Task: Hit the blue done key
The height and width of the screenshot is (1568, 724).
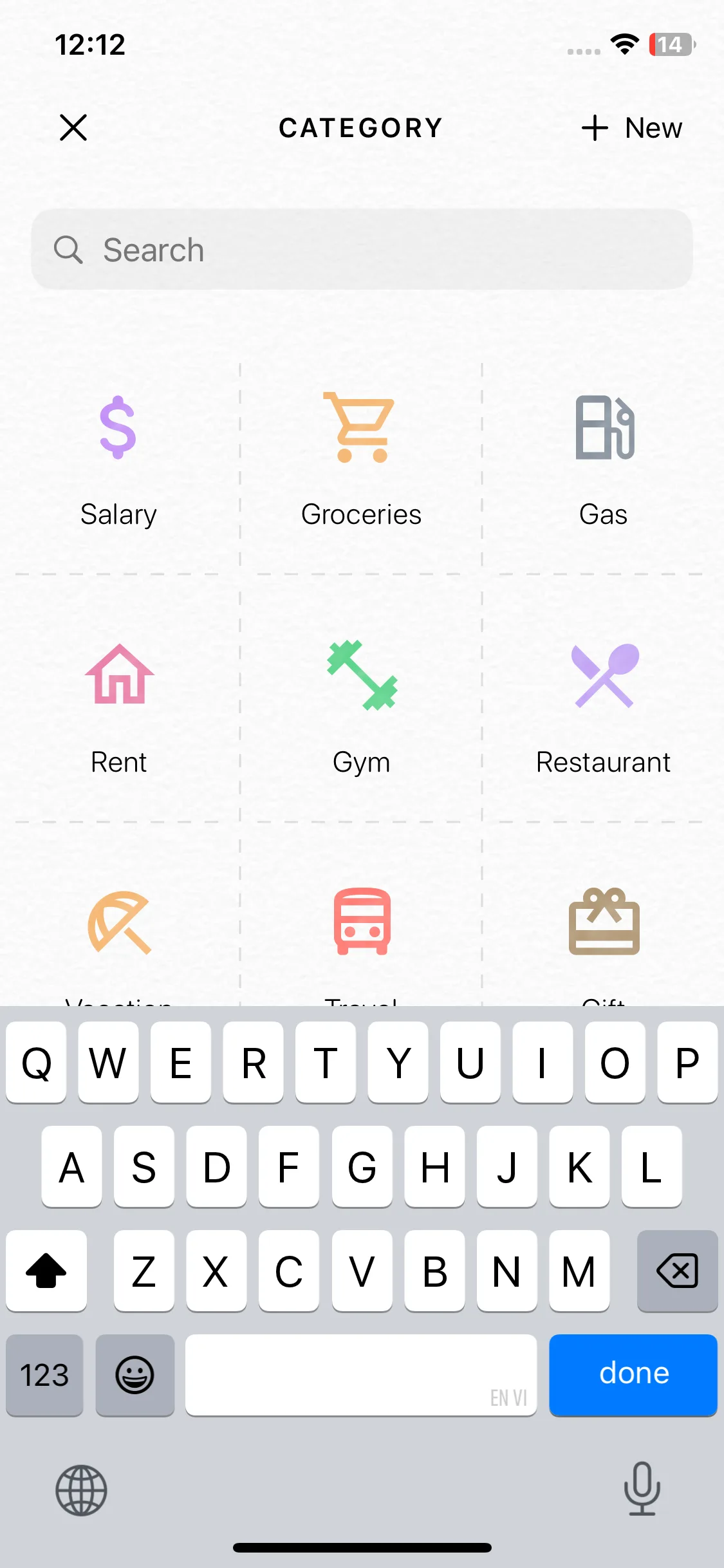Action: 633,1374
